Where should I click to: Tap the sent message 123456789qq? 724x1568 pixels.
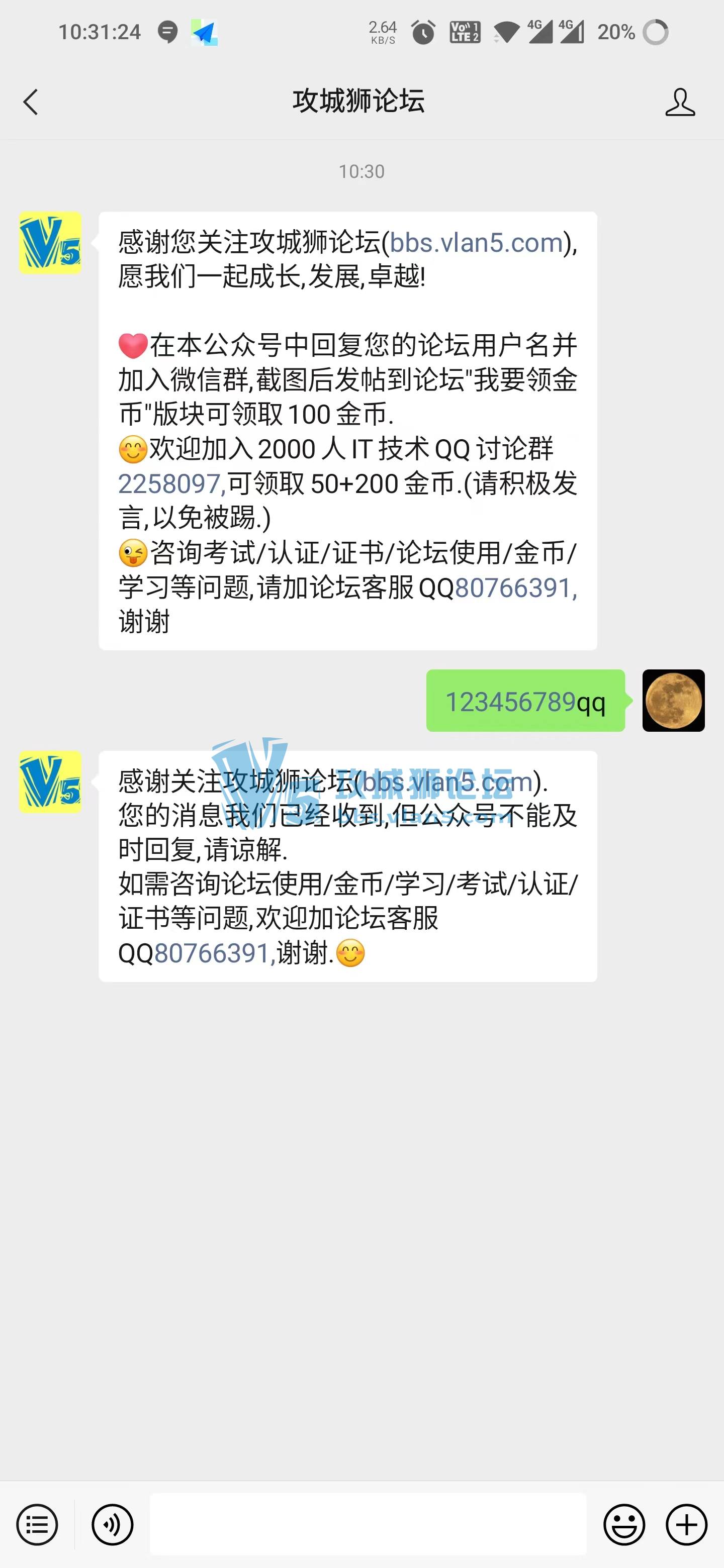point(525,701)
